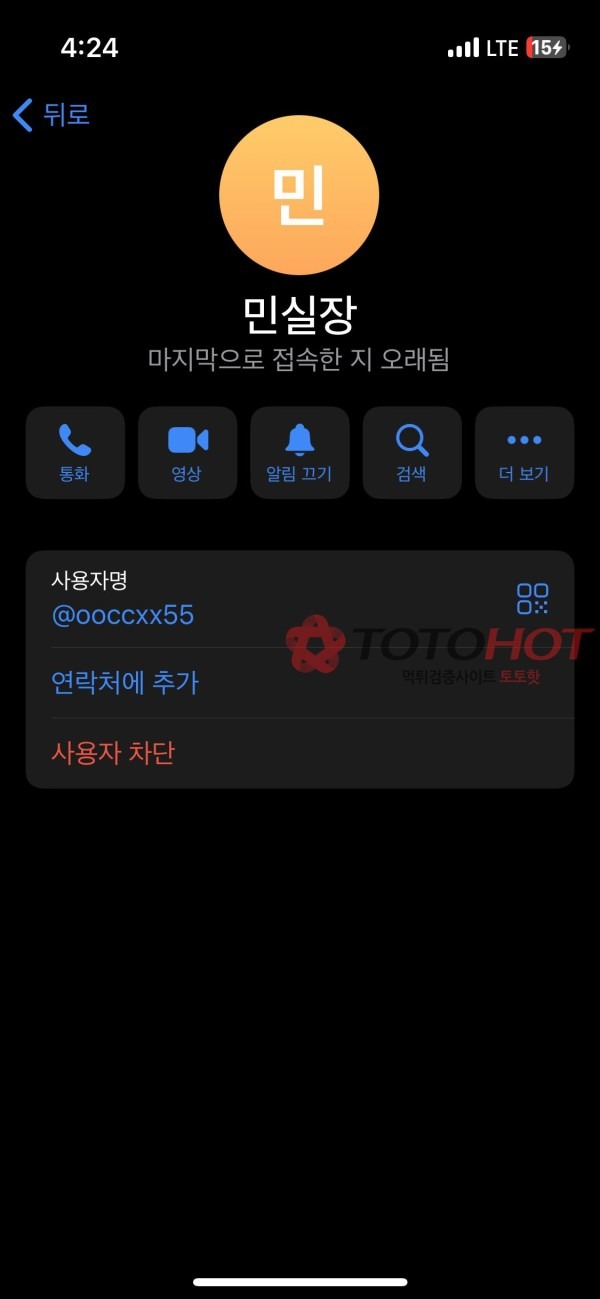Start a voice call with 통화
Viewport: 600px width, 1299px height.
coord(75,452)
